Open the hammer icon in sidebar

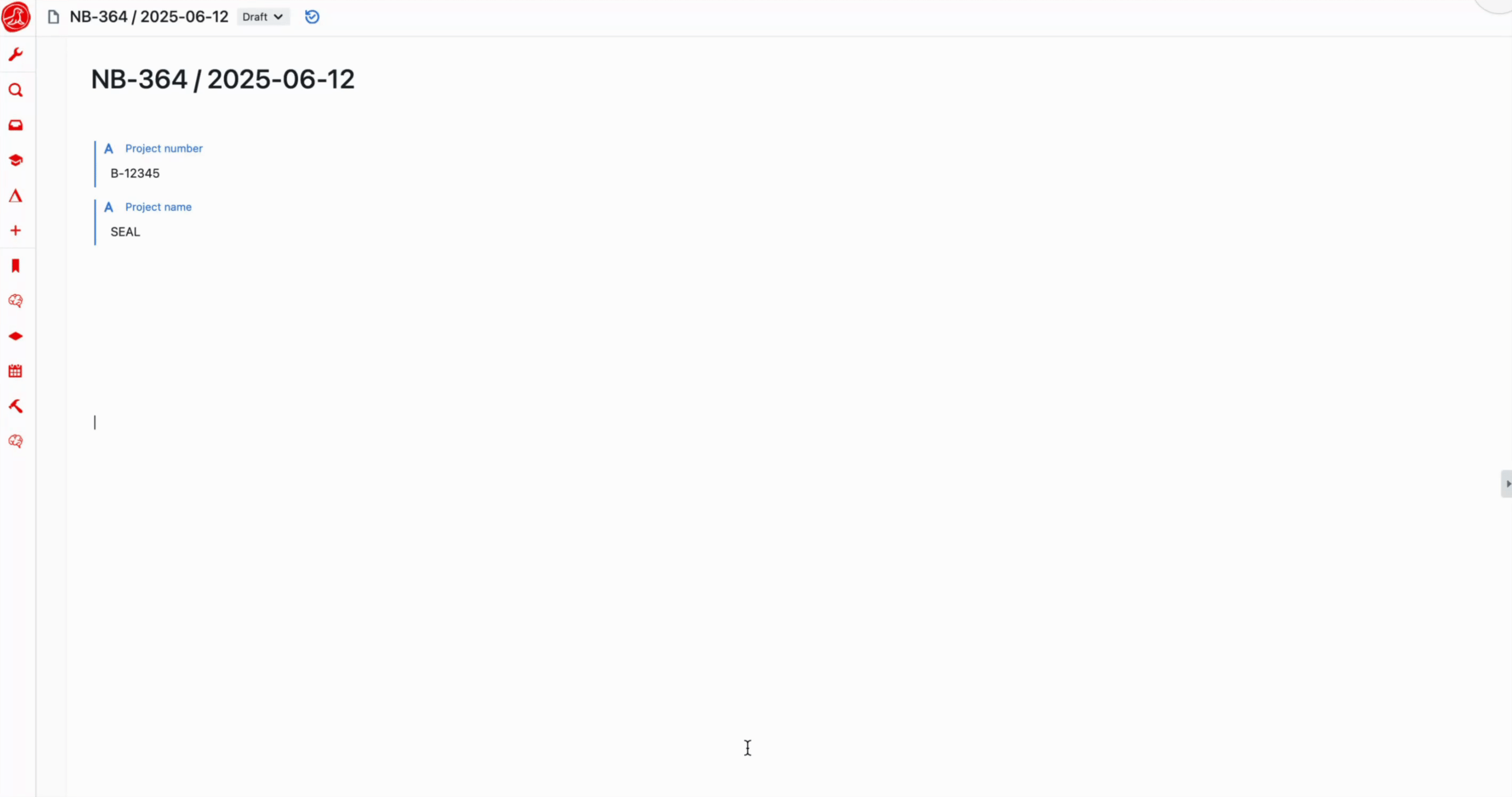[x=16, y=406]
